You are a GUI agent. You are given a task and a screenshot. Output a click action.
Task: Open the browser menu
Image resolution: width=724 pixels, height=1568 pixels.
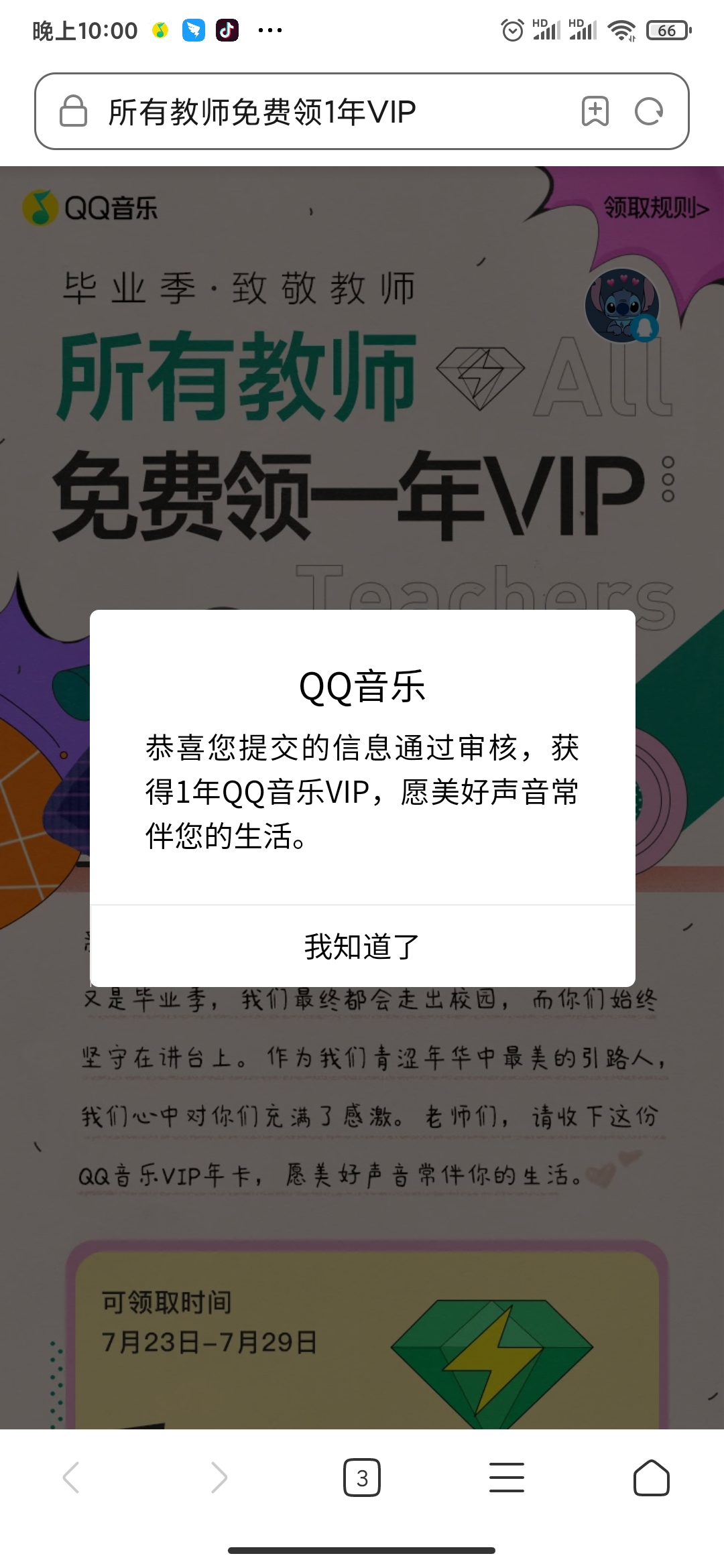(x=507, y=1478)
